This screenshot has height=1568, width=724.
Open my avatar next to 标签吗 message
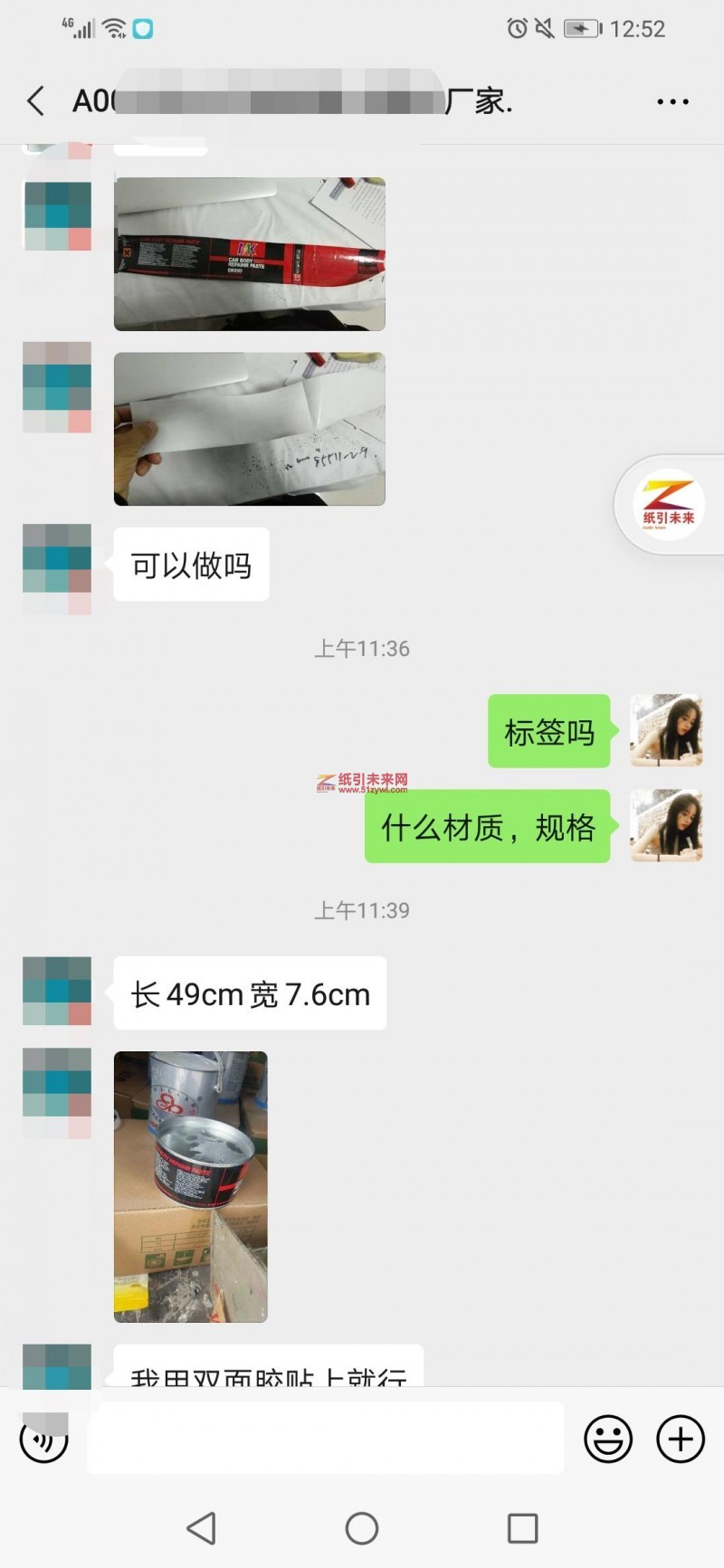[x=666, y=730]
